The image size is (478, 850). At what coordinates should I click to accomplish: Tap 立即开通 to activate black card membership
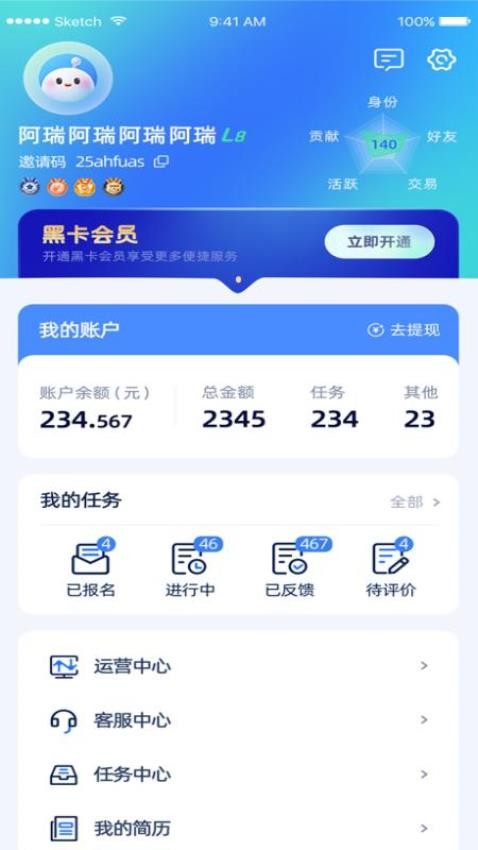(379, 242)
